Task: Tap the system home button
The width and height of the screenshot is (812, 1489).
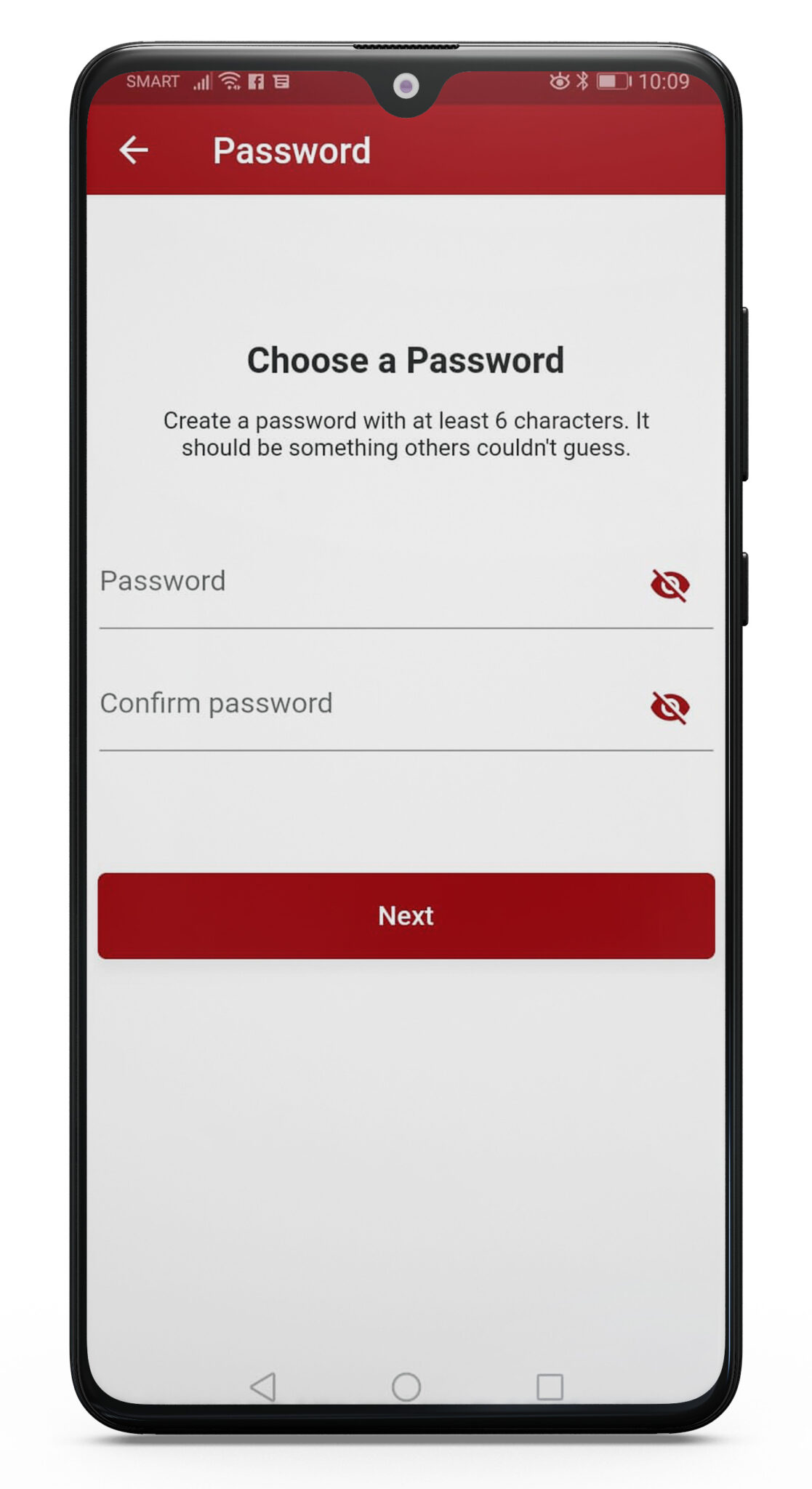Action: click(406, 1386)
